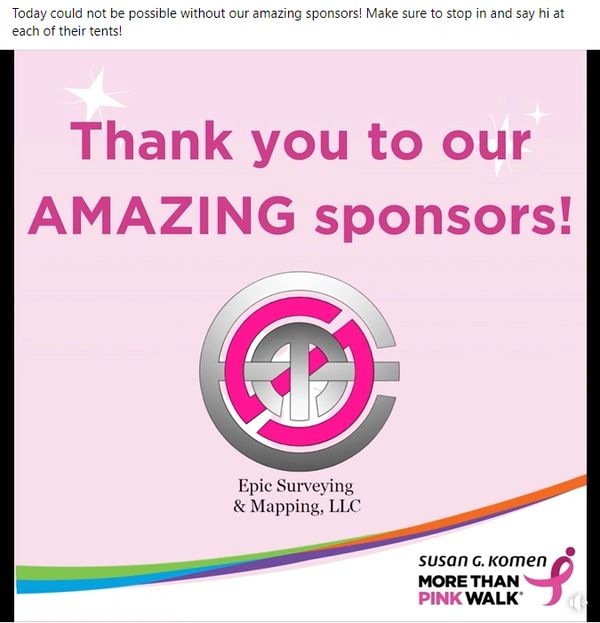Screen dimensions: 600x623
Task: Unmute the sponsor video's sound
Action: (x=579, y=601)
